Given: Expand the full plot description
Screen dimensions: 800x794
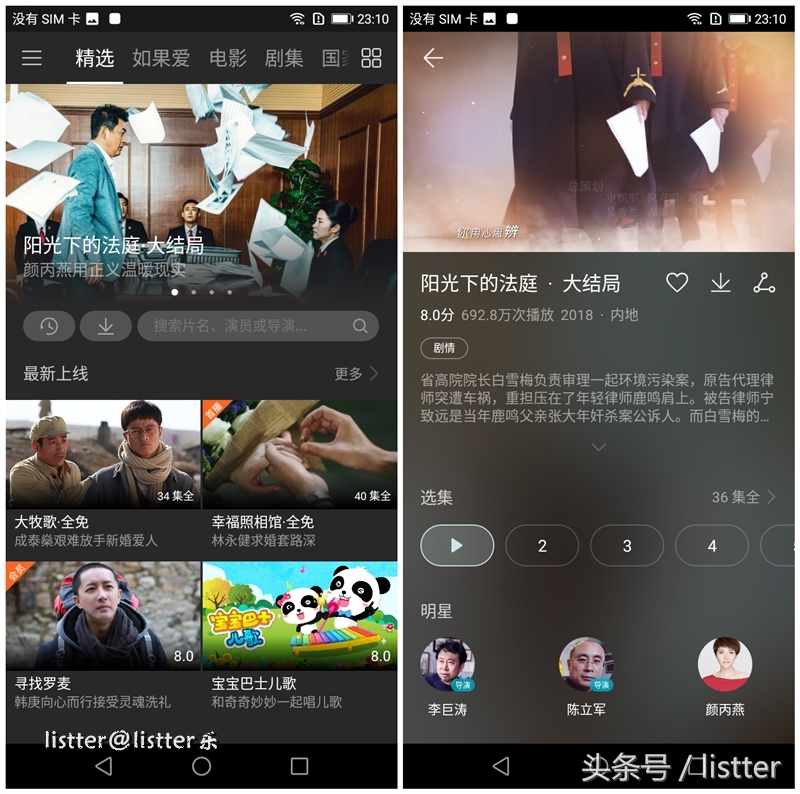Looking at the screenshot, I should [598, 447].
